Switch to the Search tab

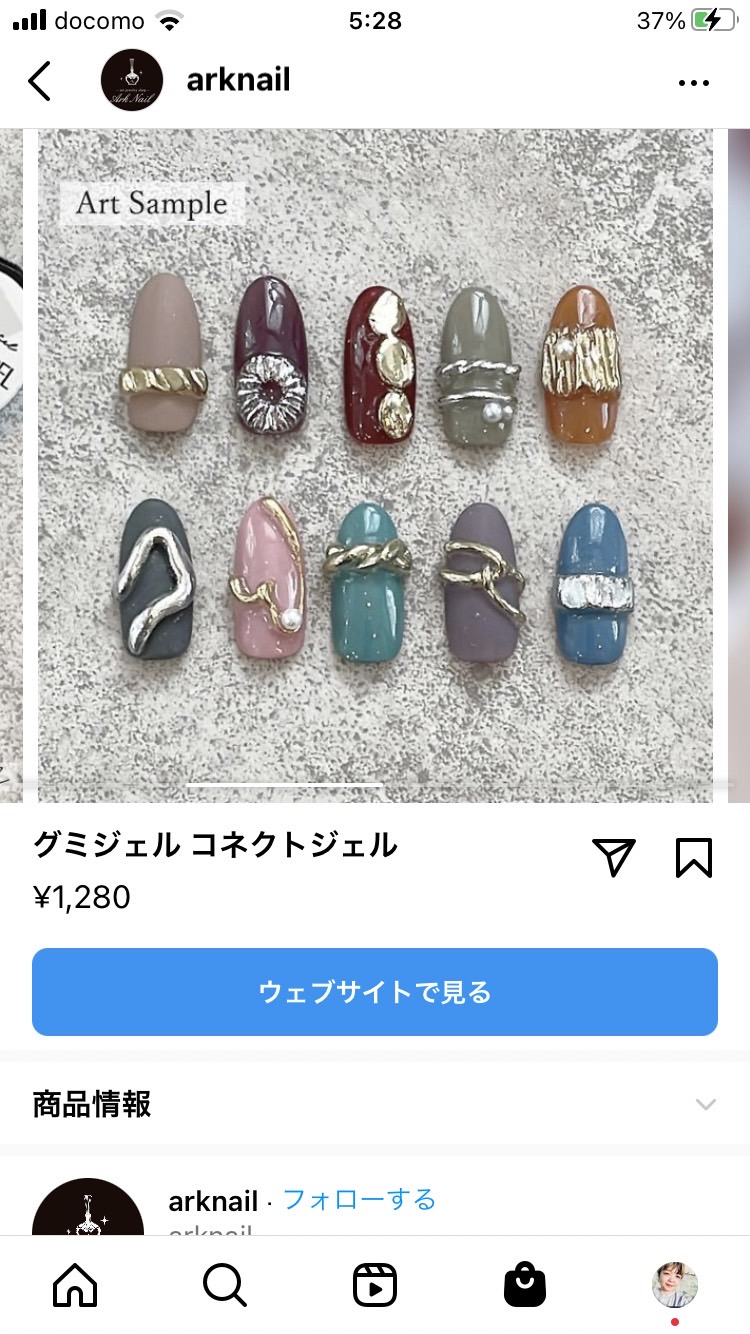pos(225,1285)
